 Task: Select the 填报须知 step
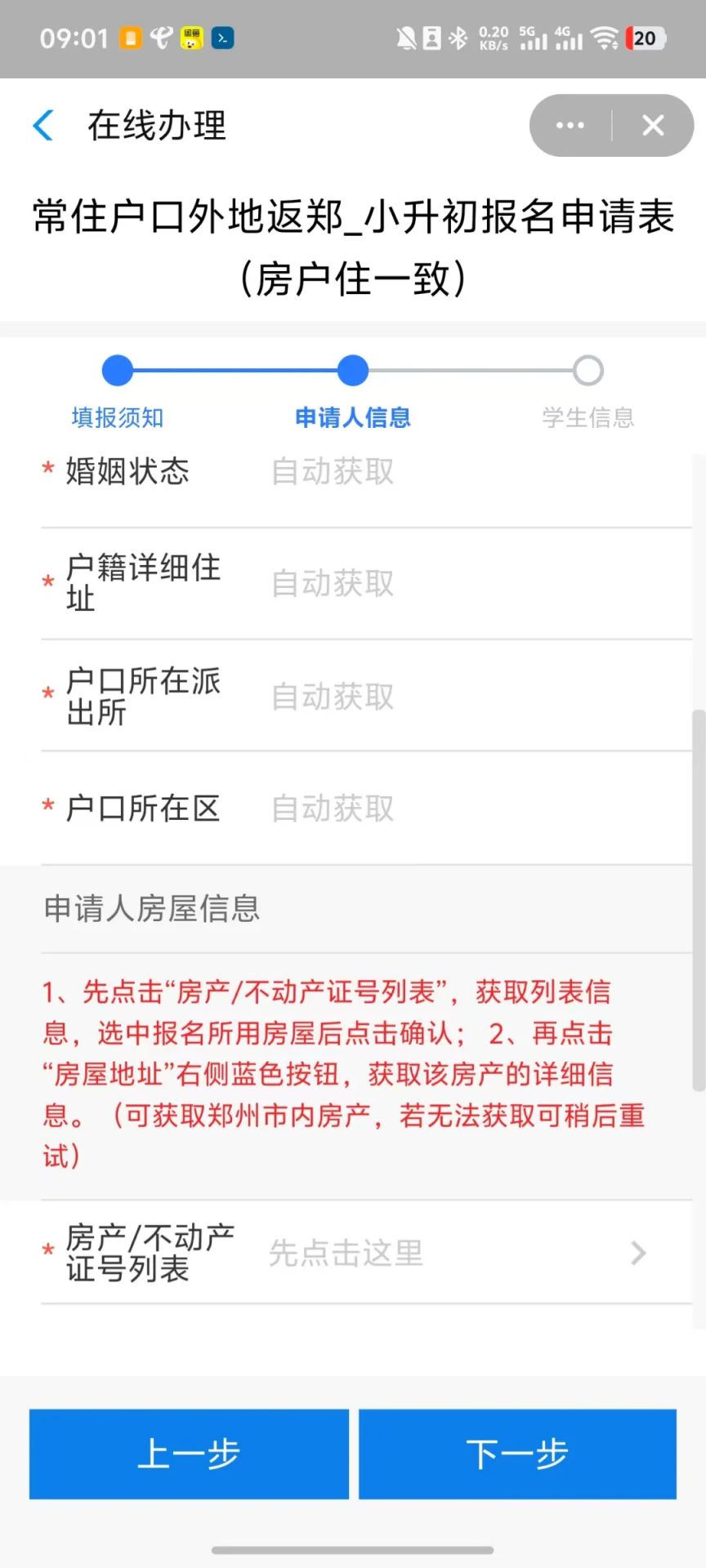tap(118, 417)
